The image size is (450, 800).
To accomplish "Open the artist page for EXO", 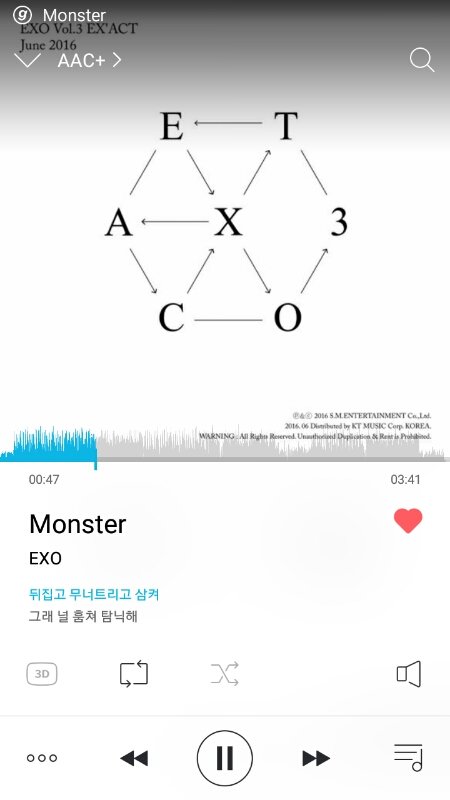I will point(45,558).
